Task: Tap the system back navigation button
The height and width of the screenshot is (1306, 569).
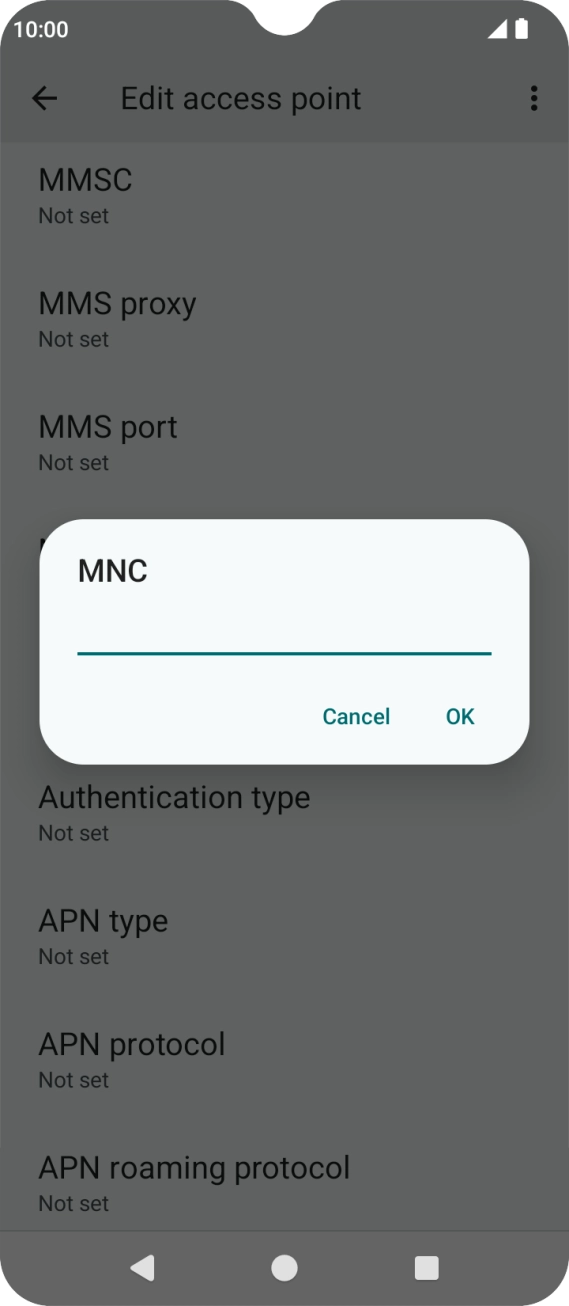Action: point(143,1268)
